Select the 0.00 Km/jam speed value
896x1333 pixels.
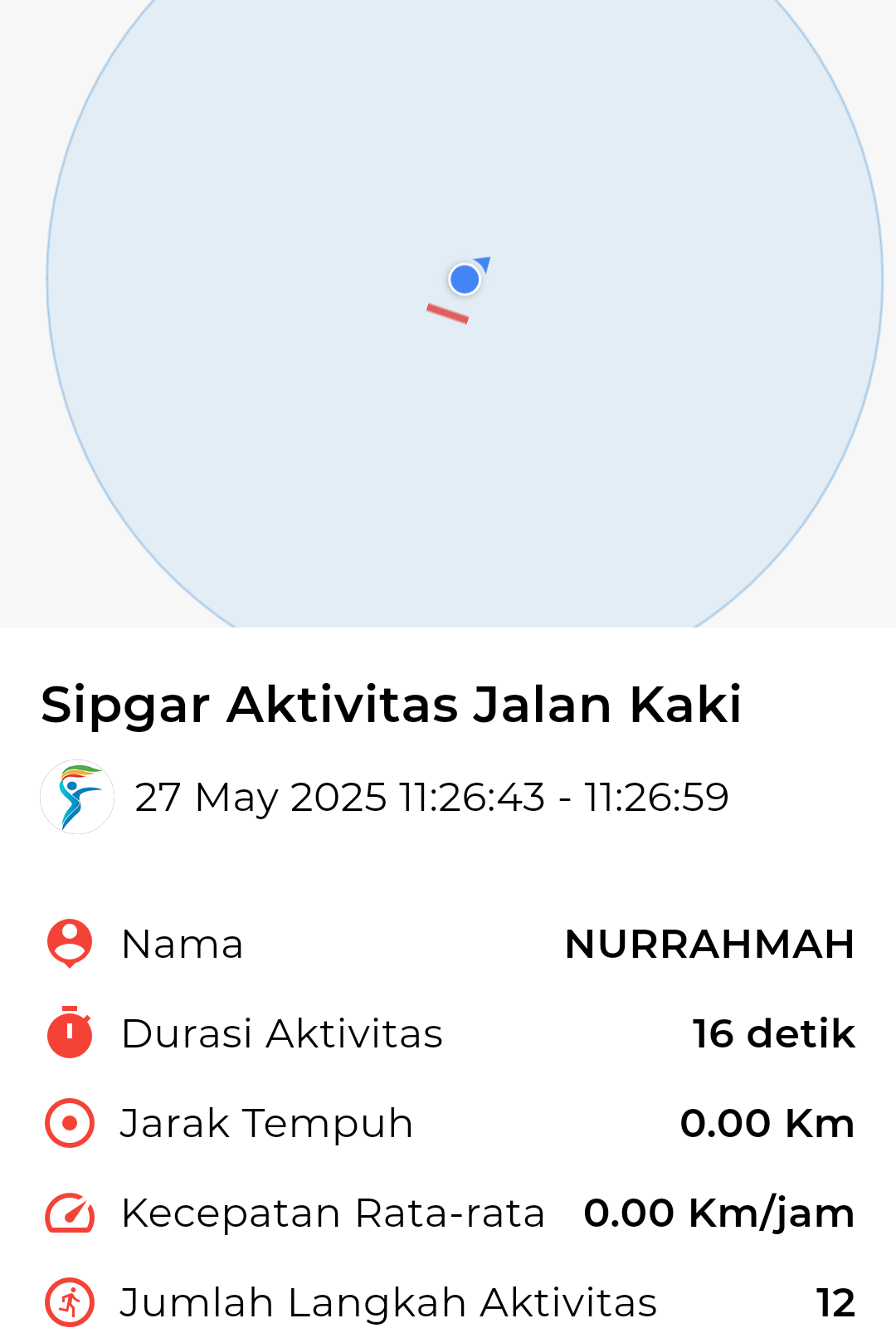pos(718,1212)
